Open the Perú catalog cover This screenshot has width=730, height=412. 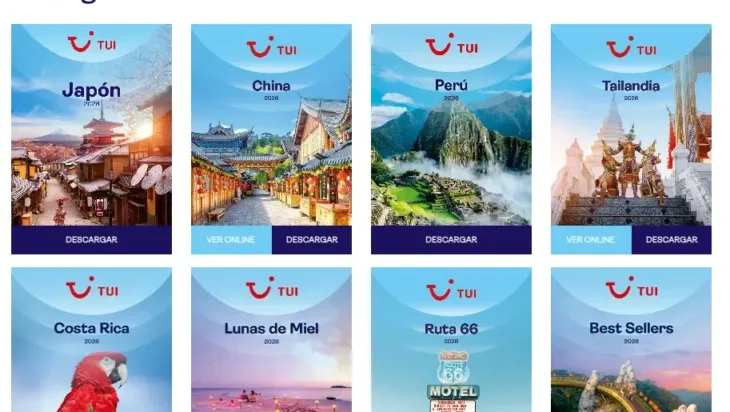[x=451, y=125]
